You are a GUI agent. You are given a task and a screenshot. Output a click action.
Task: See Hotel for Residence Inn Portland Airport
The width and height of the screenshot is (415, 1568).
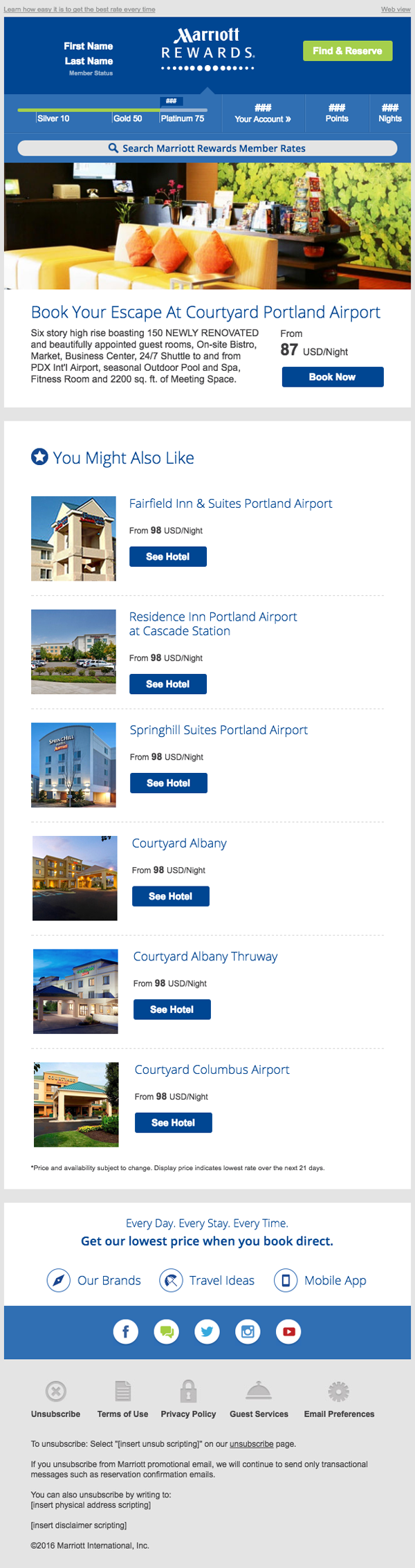pos(167,684)
